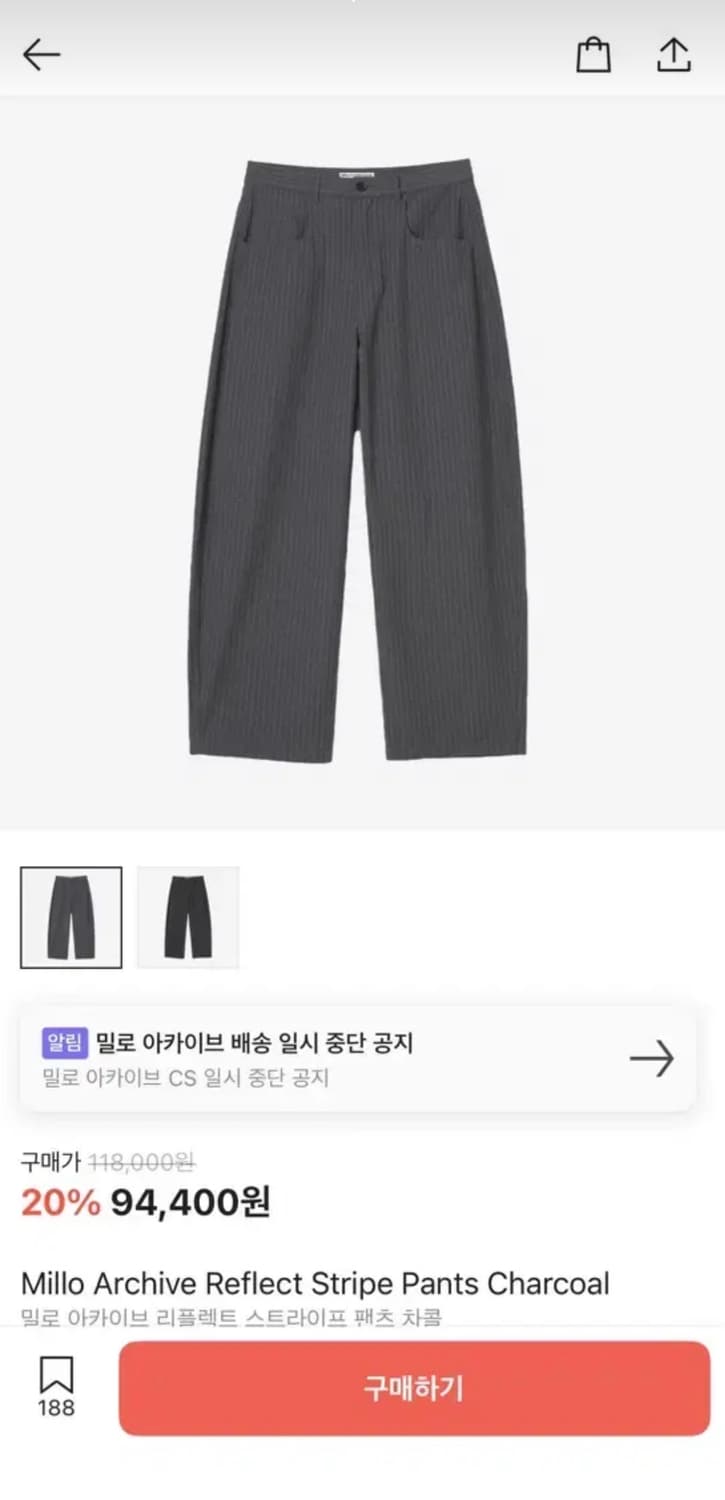Click the back navigation arrow icon
The height and width of the screenshot is (1500, 725).
[40, 54]
